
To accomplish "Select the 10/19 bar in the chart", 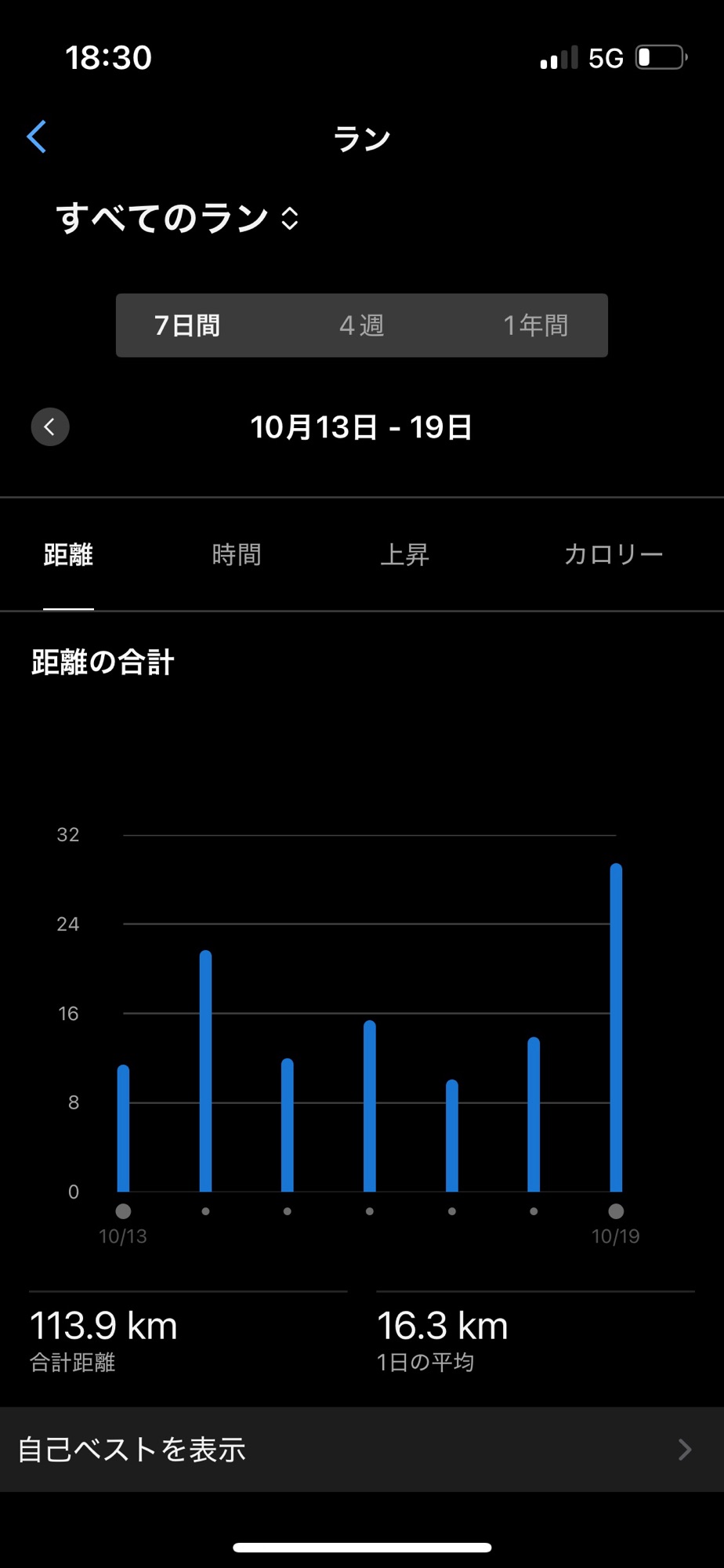I will click(616, 1027).
